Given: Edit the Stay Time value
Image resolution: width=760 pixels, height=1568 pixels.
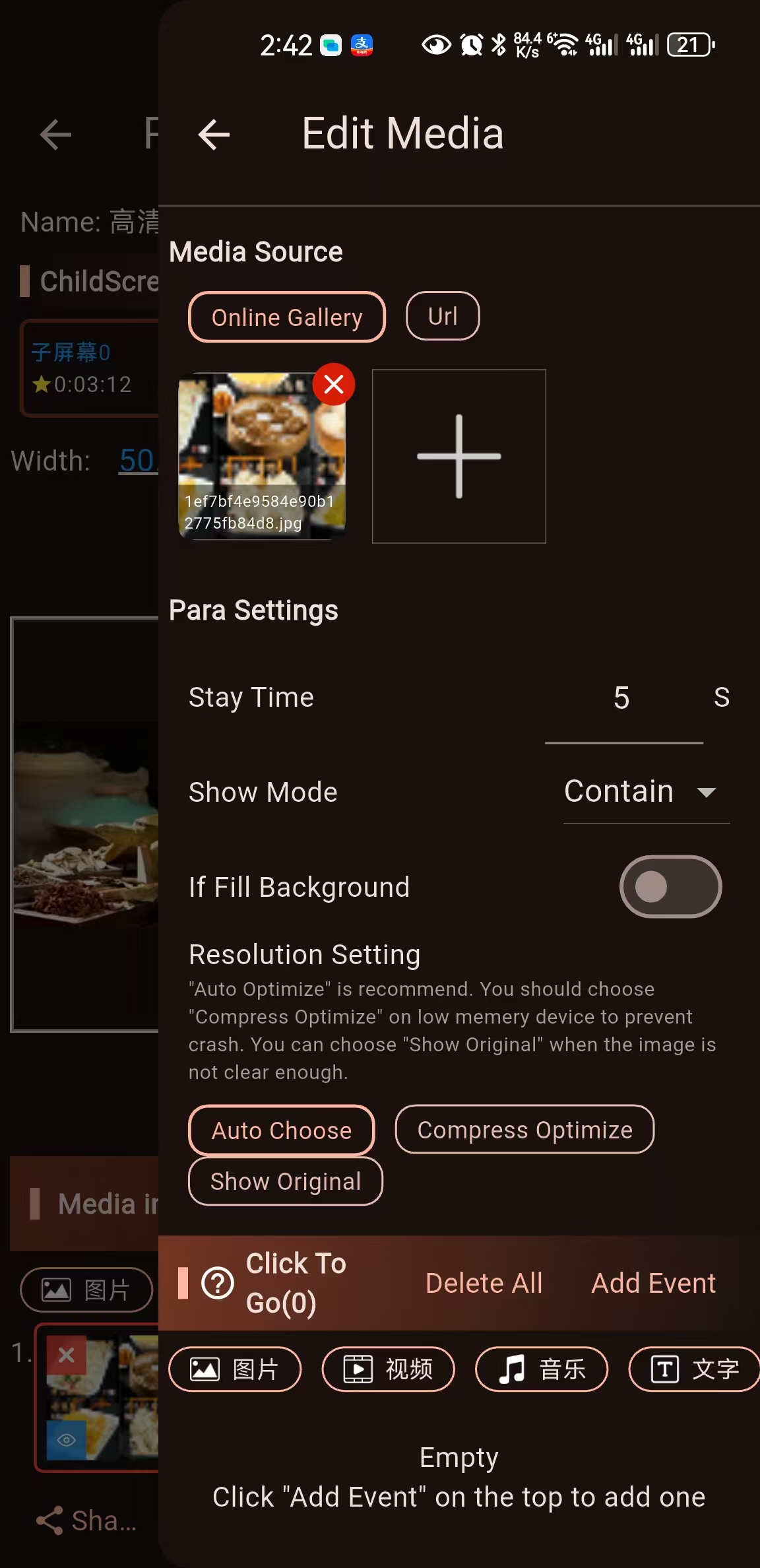Looking at the screenshot, I should click(623, 698).
